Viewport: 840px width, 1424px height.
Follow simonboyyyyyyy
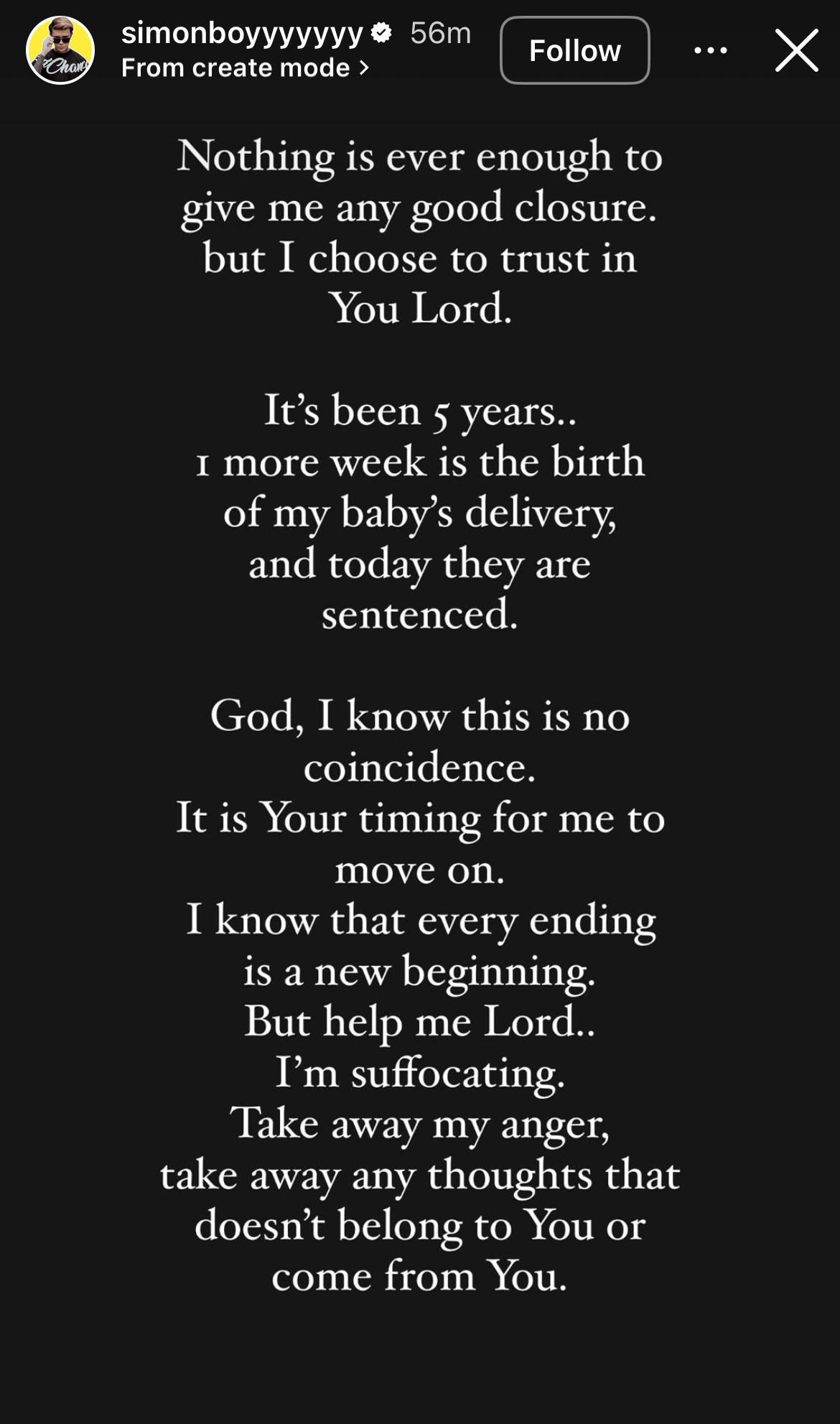pyautogui.click(x=574, y=50)
